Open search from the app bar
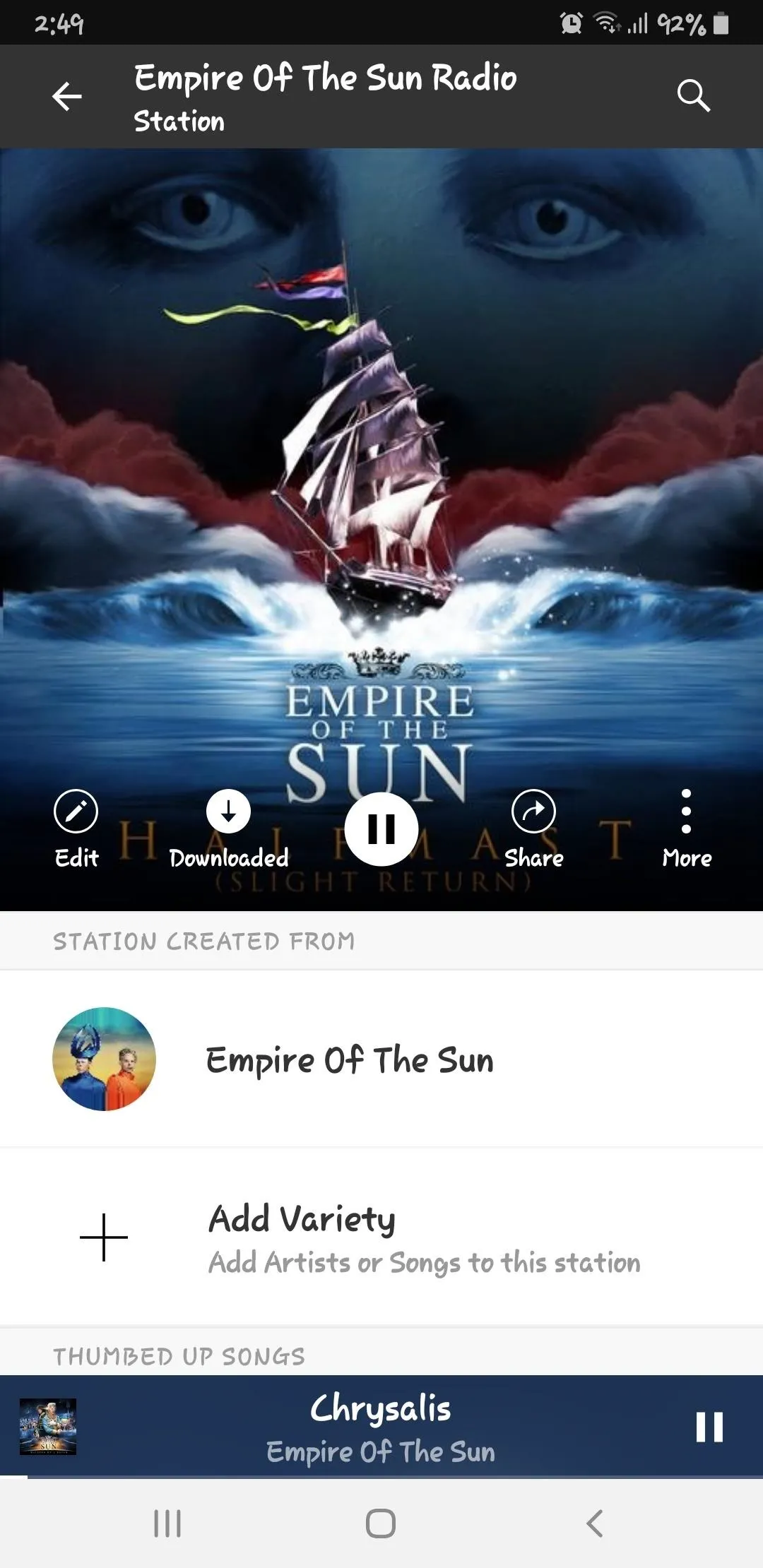The image size is (763, 1568). 693,96
